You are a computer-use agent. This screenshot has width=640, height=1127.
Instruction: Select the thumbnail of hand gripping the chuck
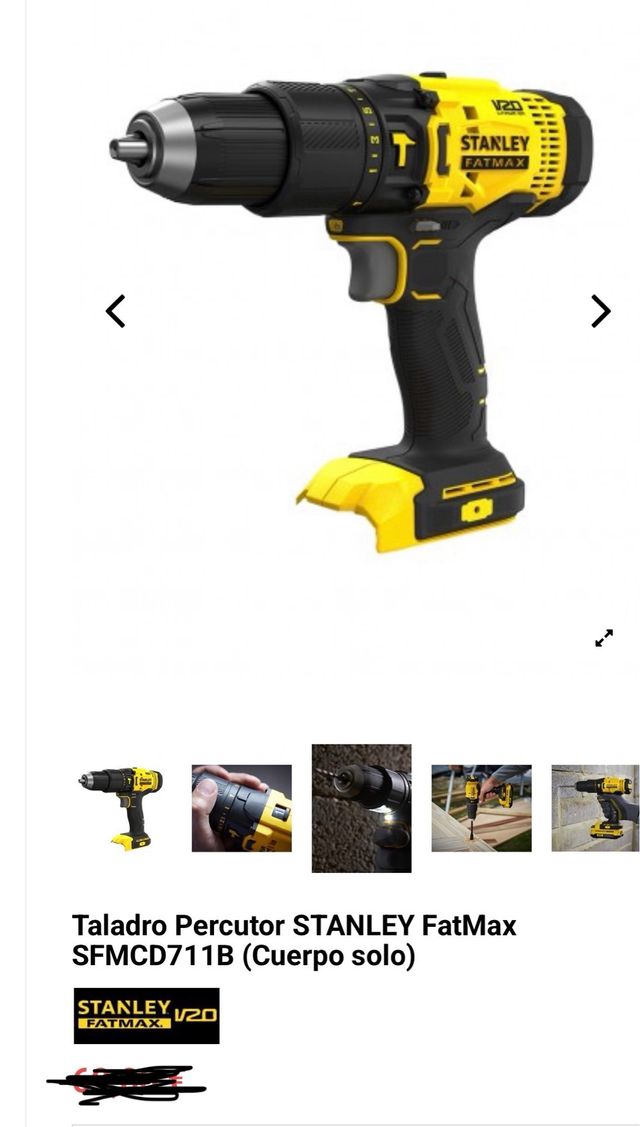(x=242, y=808)
